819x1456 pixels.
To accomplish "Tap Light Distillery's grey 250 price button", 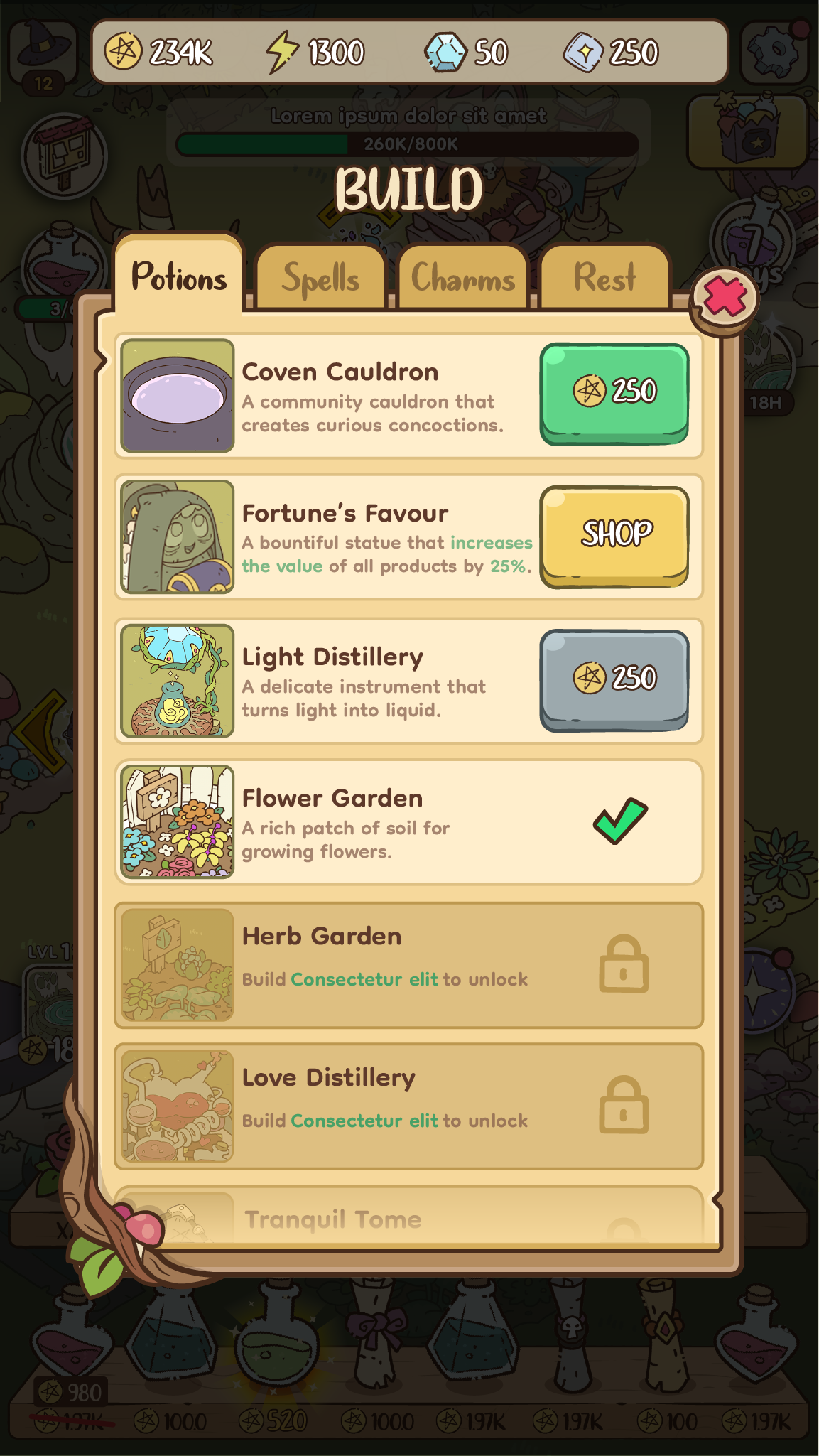I will tap(614, 679).
